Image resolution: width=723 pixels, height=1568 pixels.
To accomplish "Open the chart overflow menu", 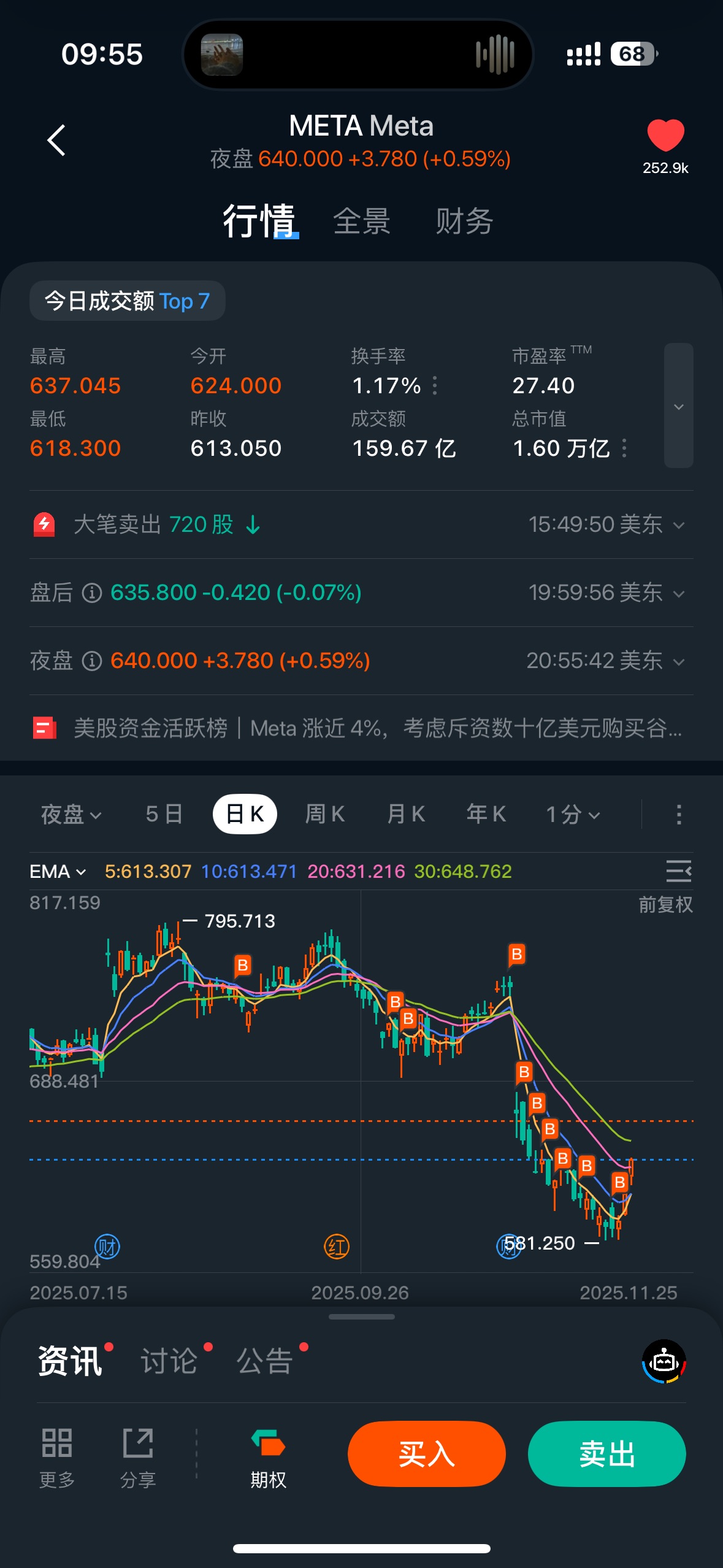I will click(678, 815).
